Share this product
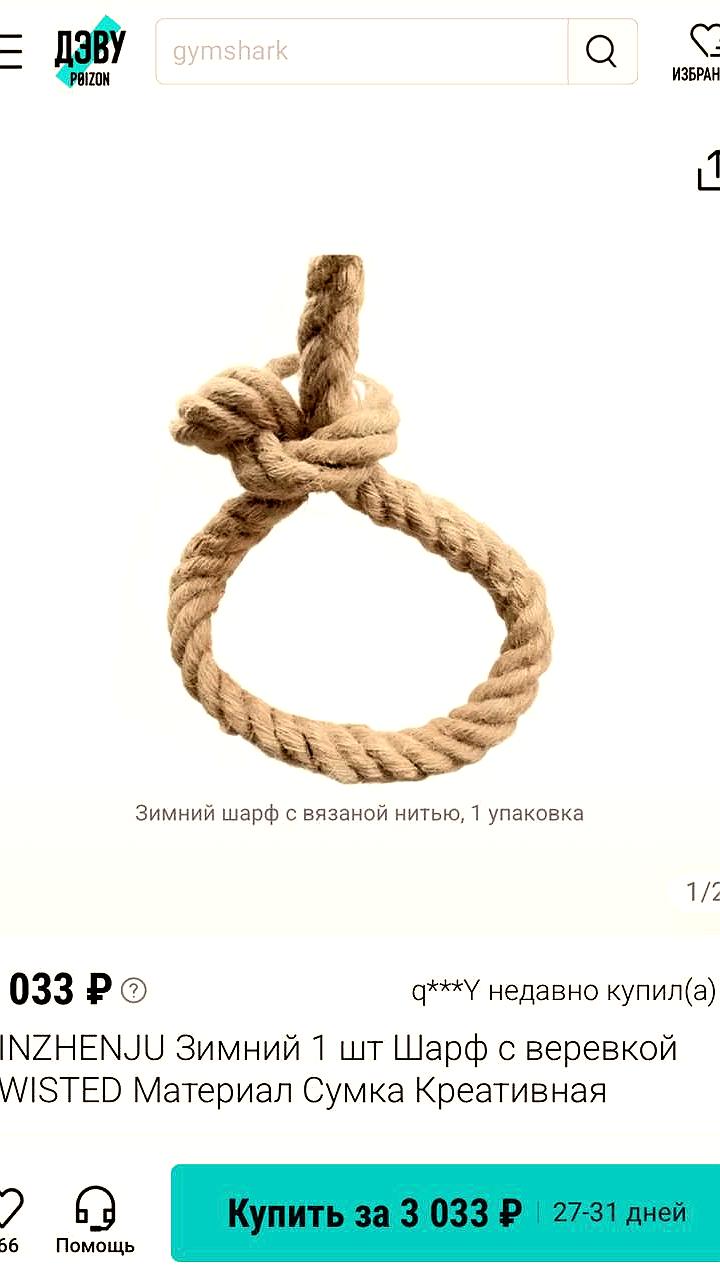The width and height of the screenshot is (720, 1280). coord(707,170)
